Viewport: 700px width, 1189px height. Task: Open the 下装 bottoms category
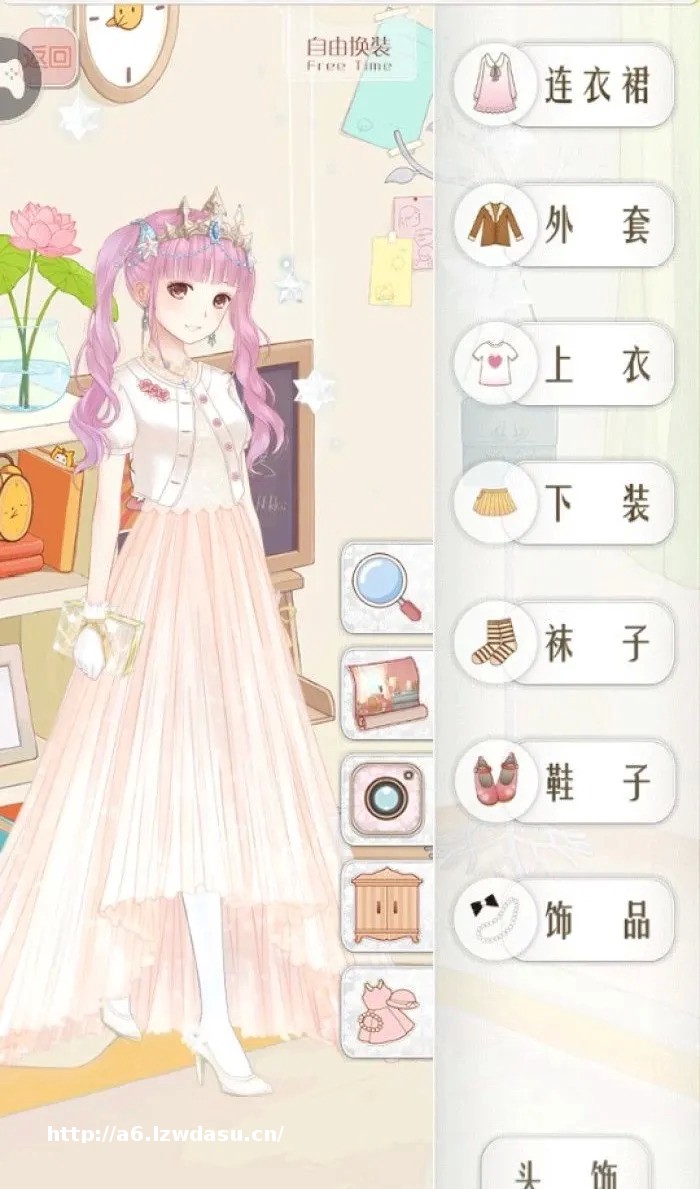[x=565, y=503]
